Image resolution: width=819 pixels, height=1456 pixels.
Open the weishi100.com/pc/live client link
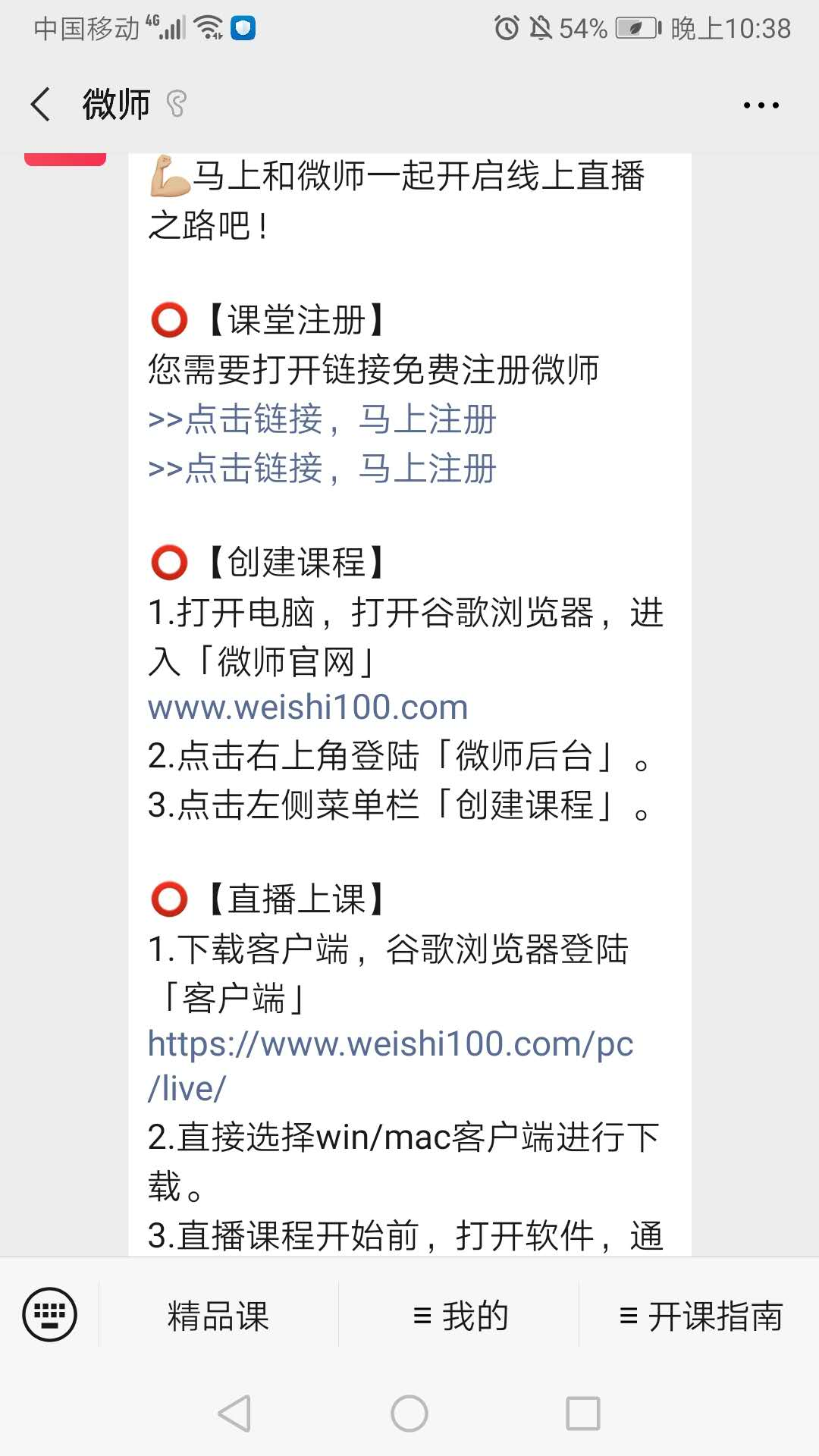click(391, 1065)
